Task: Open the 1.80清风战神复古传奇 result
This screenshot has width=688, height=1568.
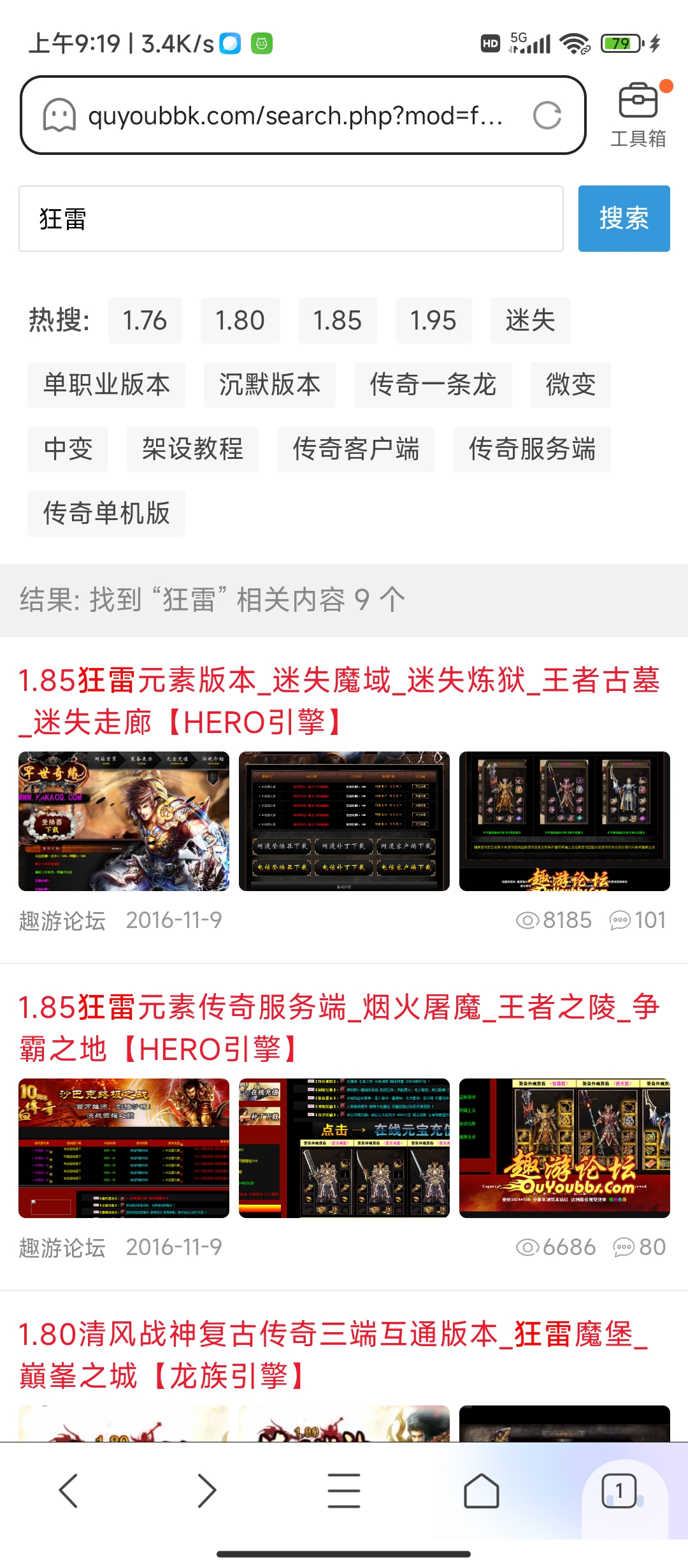Action: click(x=333, y=1354)
